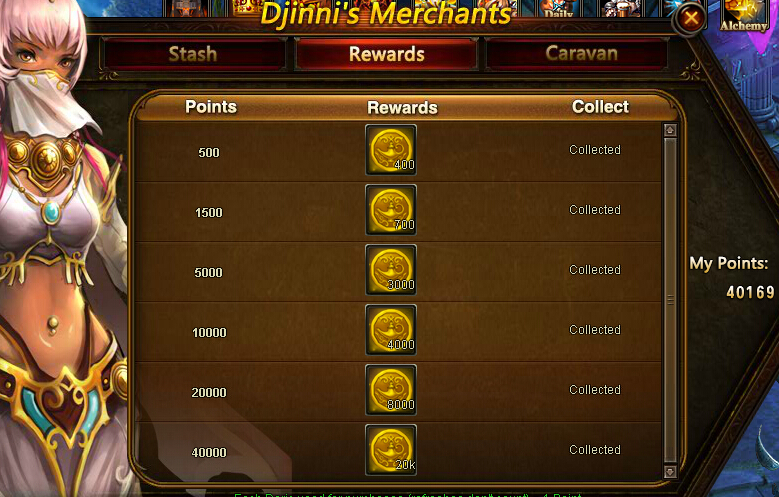
Task: Tap the rewards list scroll-down arrow
Action: [670, 470]
